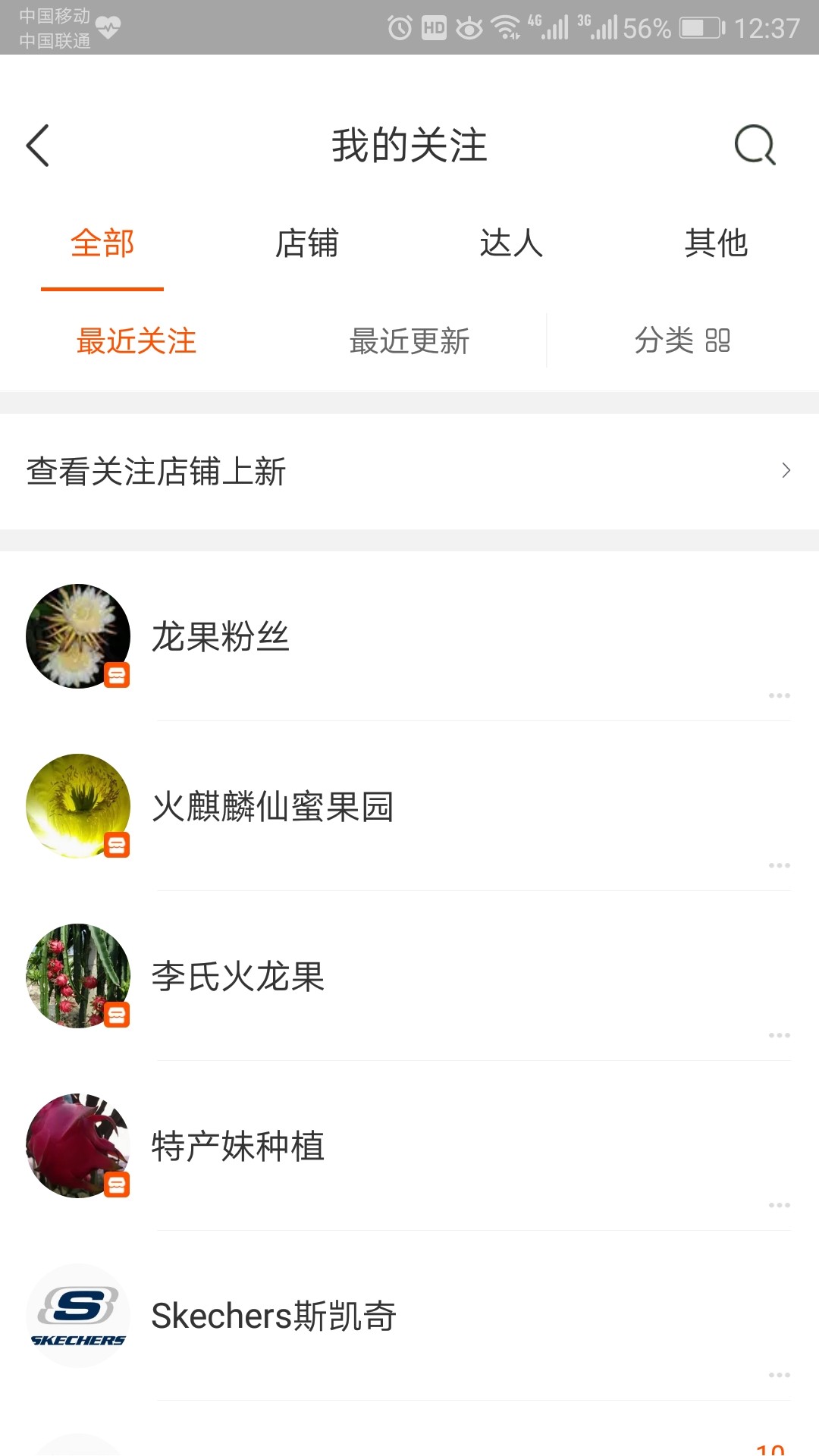This screenshot has width=819, height=1456.
Task: Open more options for 龙果粉丝
Action: click(779, 695)
